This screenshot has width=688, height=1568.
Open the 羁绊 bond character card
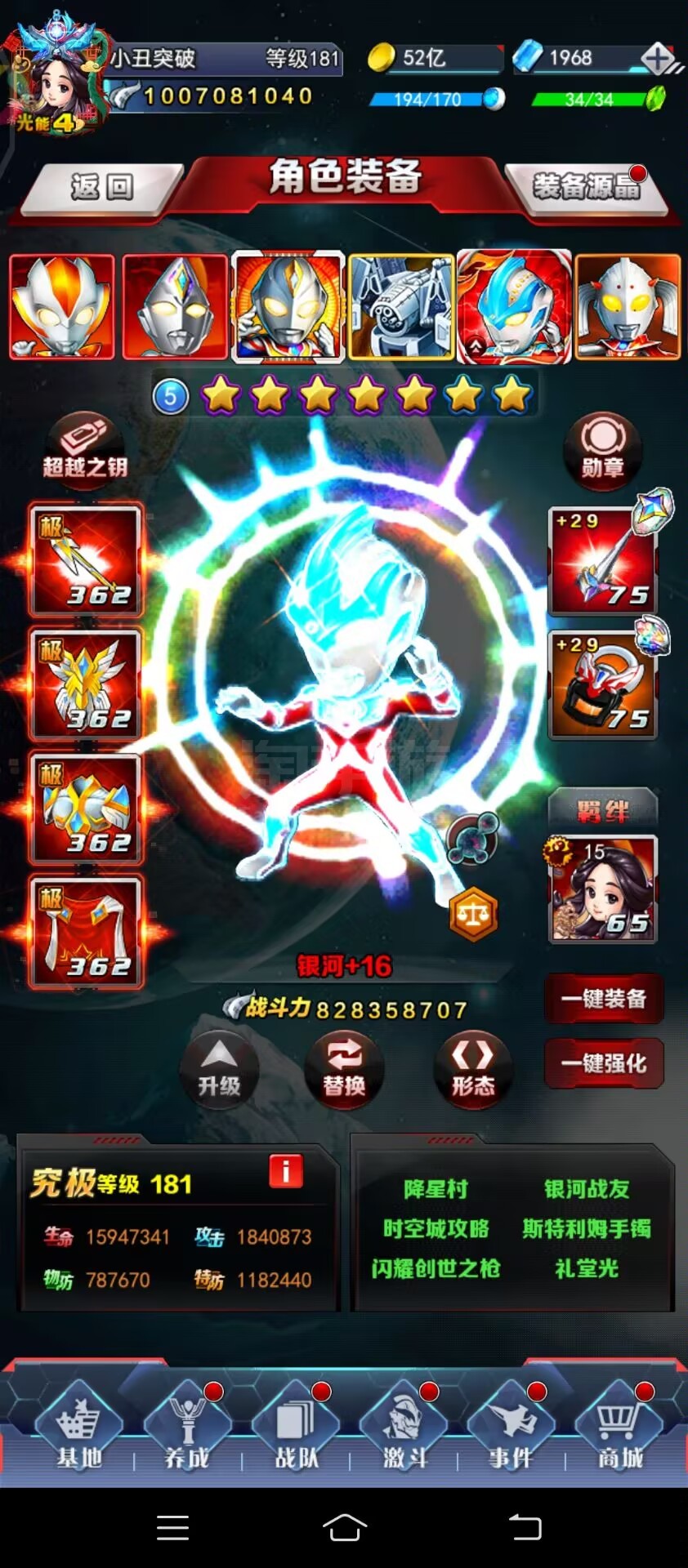pos(603,889)
